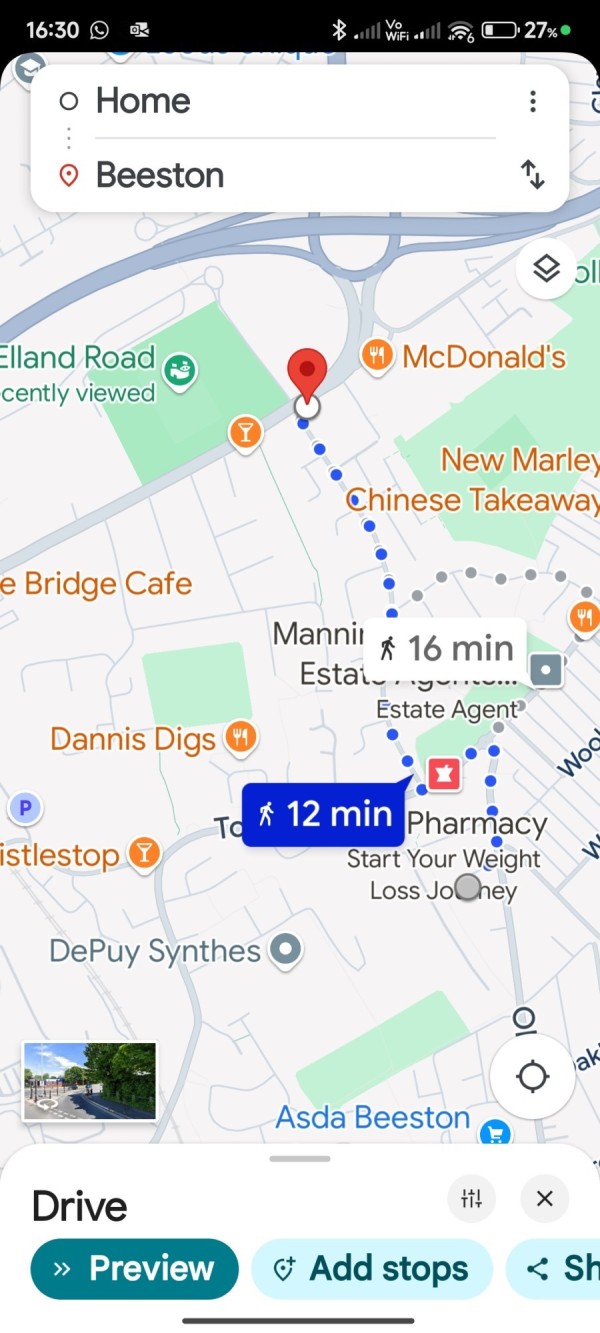Image resolution: width=600 pixels, height=1333 pixels.
Task: Open the route overflow menu
Action: pyautogui.click(x=533, y=101)
